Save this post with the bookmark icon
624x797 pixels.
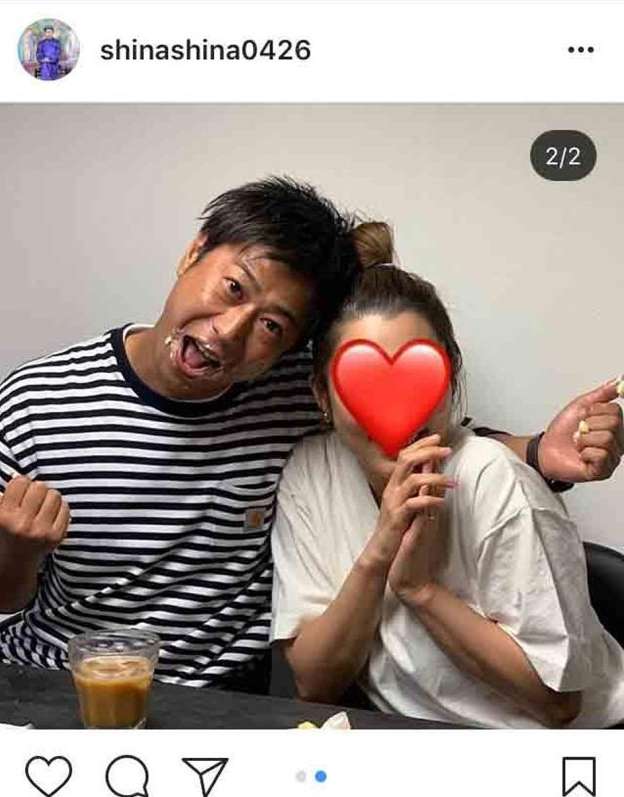pyautogui.click(x=578, y=775)
